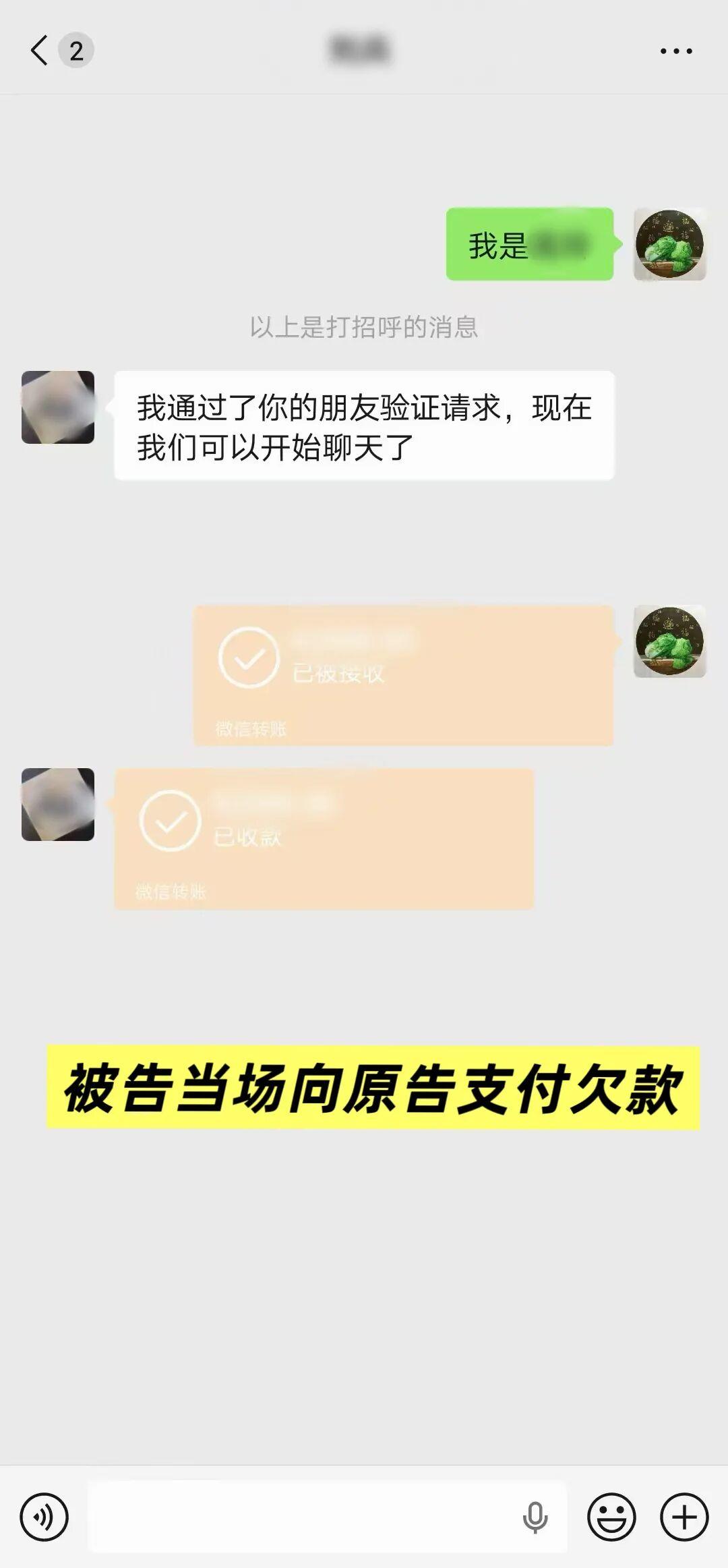Focus the message text field
Viewport: 728px width, 1568px height.
click(x=303, y=1517)
